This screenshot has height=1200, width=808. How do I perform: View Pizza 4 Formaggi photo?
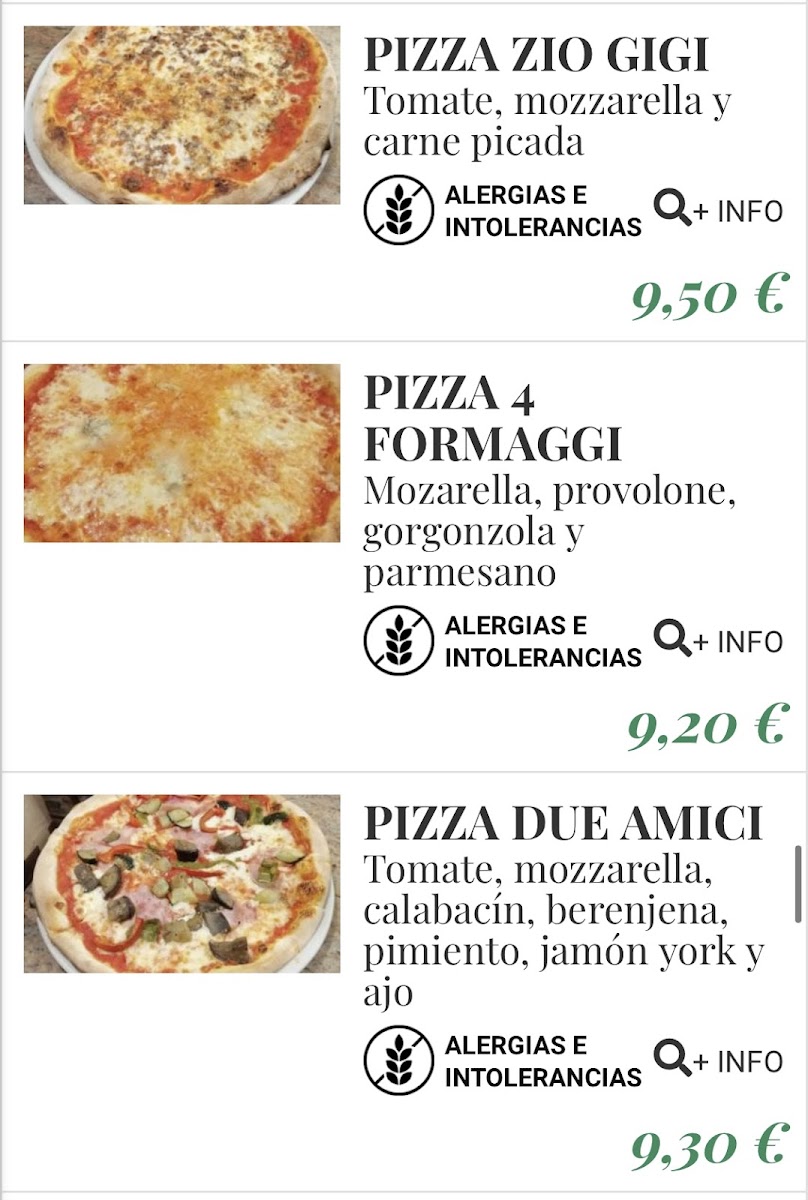(182, 453)
